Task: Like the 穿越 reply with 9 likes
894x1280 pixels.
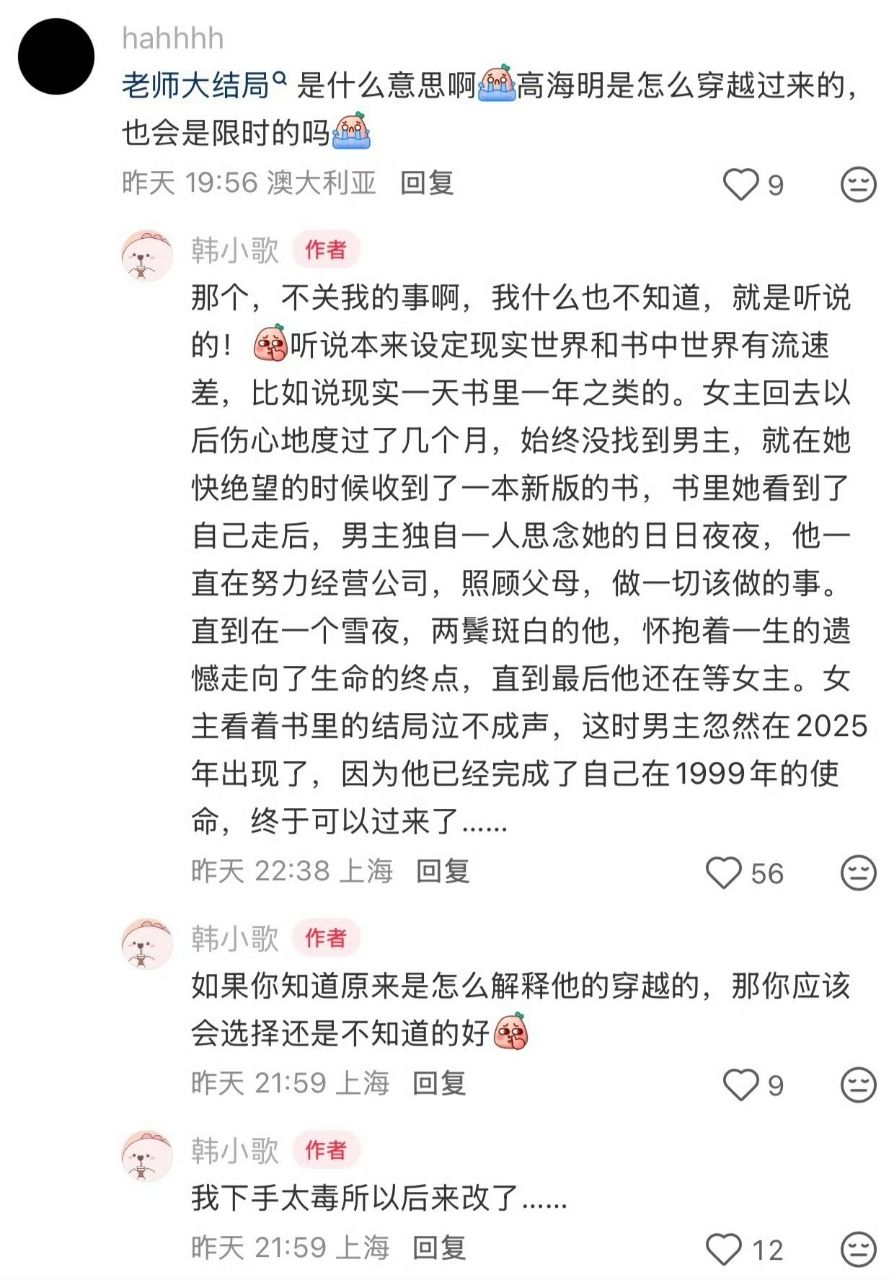Action: (x=741, y=1084)
